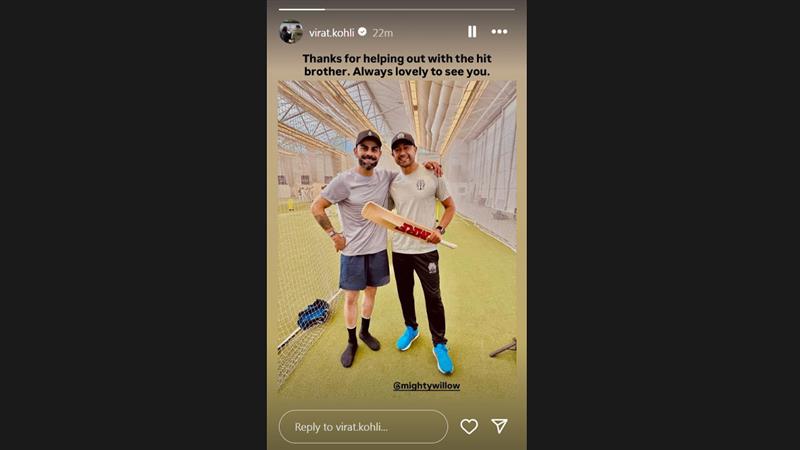Like this story with the heart
Screen dimensions: 800x450
(469, 427)
